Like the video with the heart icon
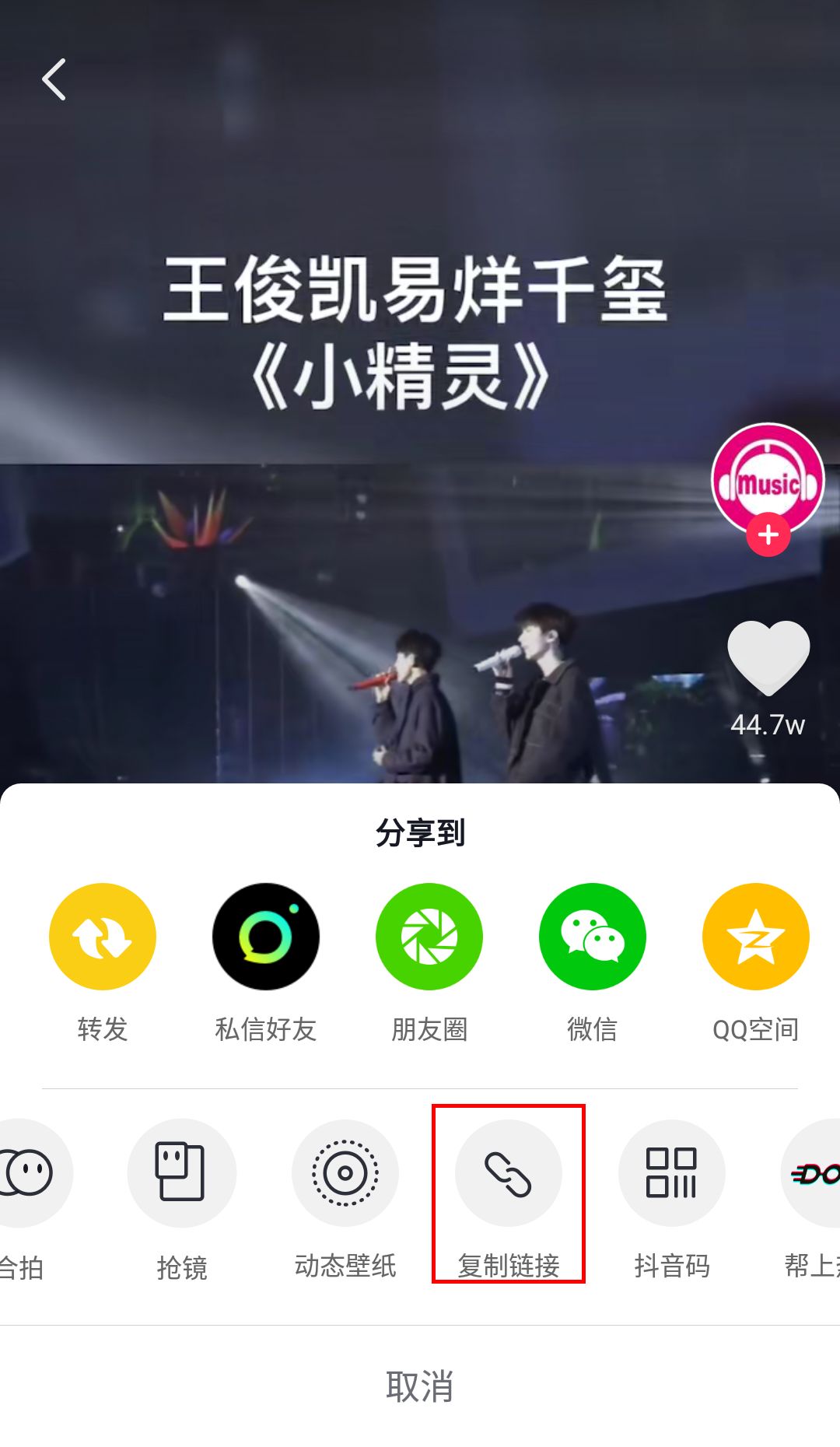This screenshot has height=1447, width=840. 768,658
